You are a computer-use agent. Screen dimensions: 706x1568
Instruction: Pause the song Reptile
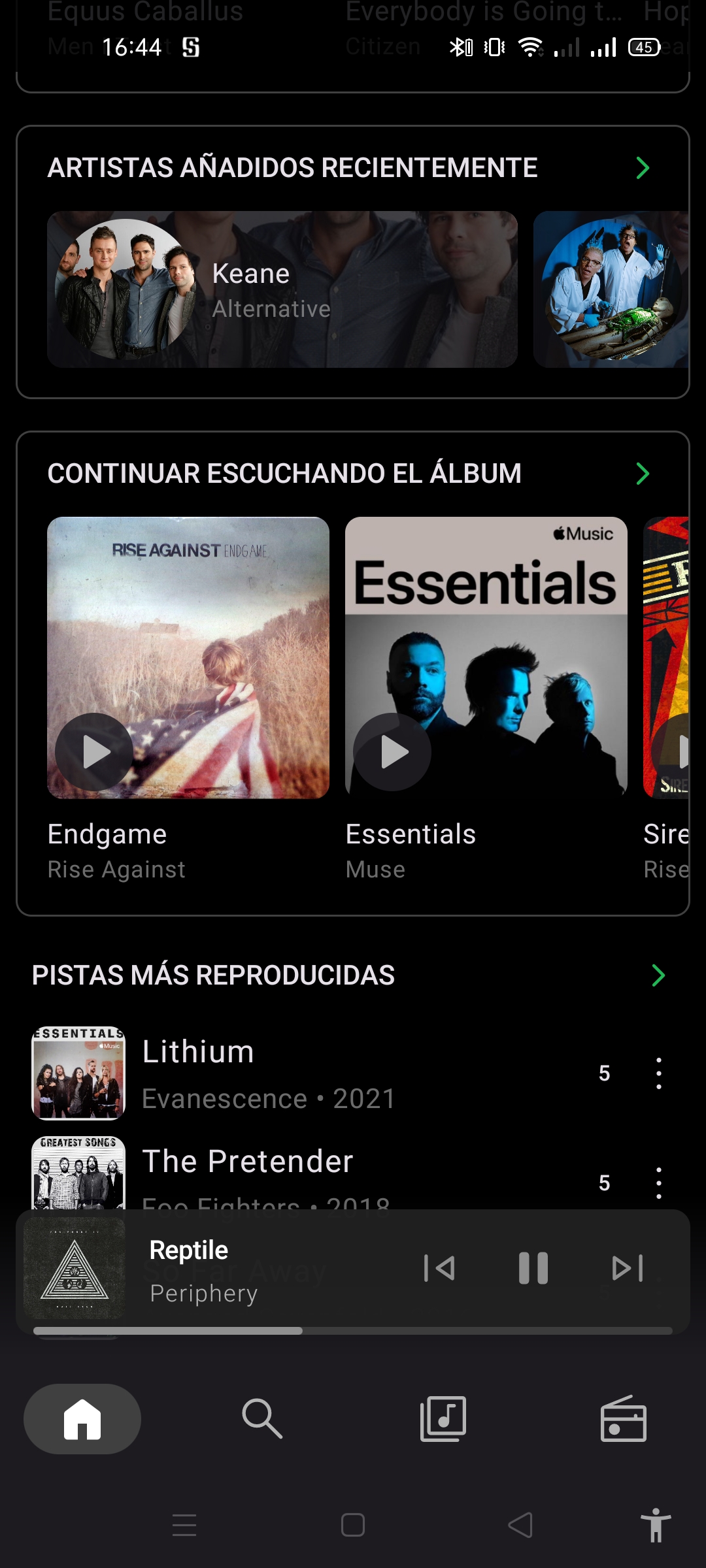pos(533,1268)
